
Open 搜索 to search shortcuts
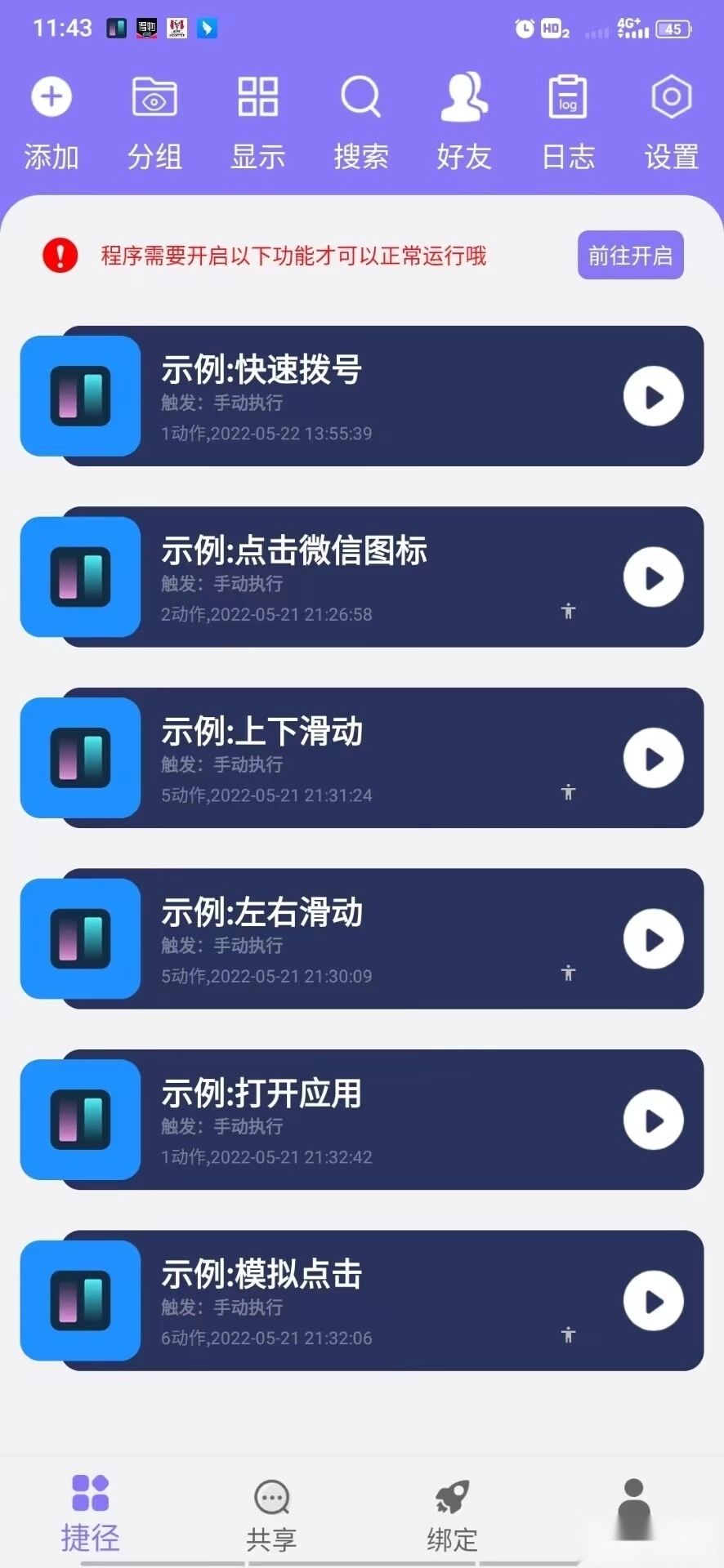coord(360,121)
